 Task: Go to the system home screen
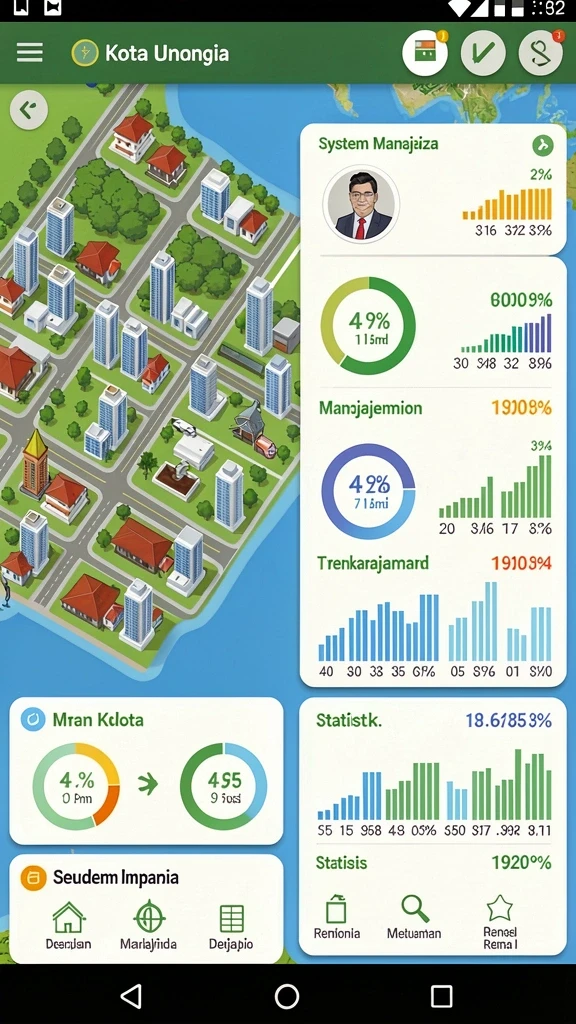(287, 996)
